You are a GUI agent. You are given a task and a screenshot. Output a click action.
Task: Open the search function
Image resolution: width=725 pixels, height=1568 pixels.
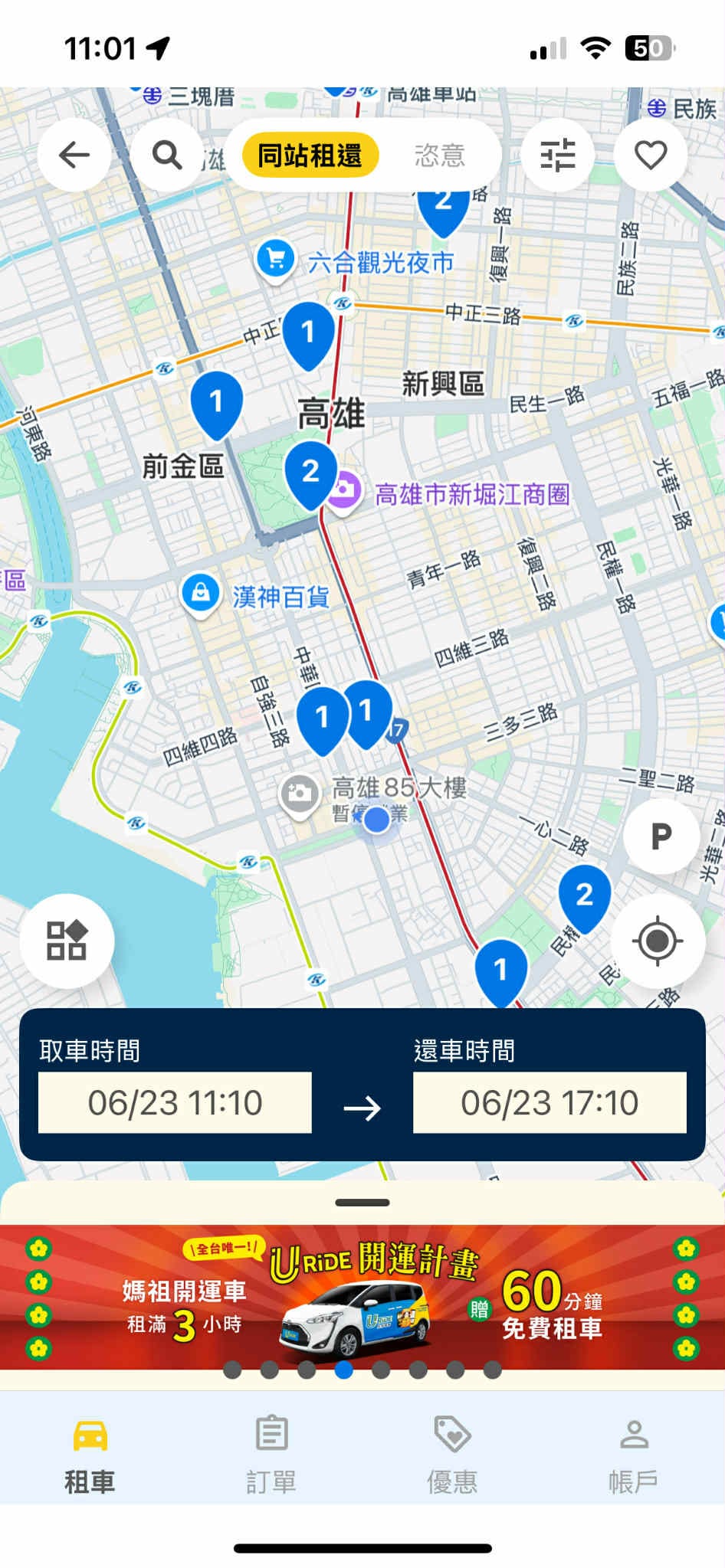[x=167, y=155]
